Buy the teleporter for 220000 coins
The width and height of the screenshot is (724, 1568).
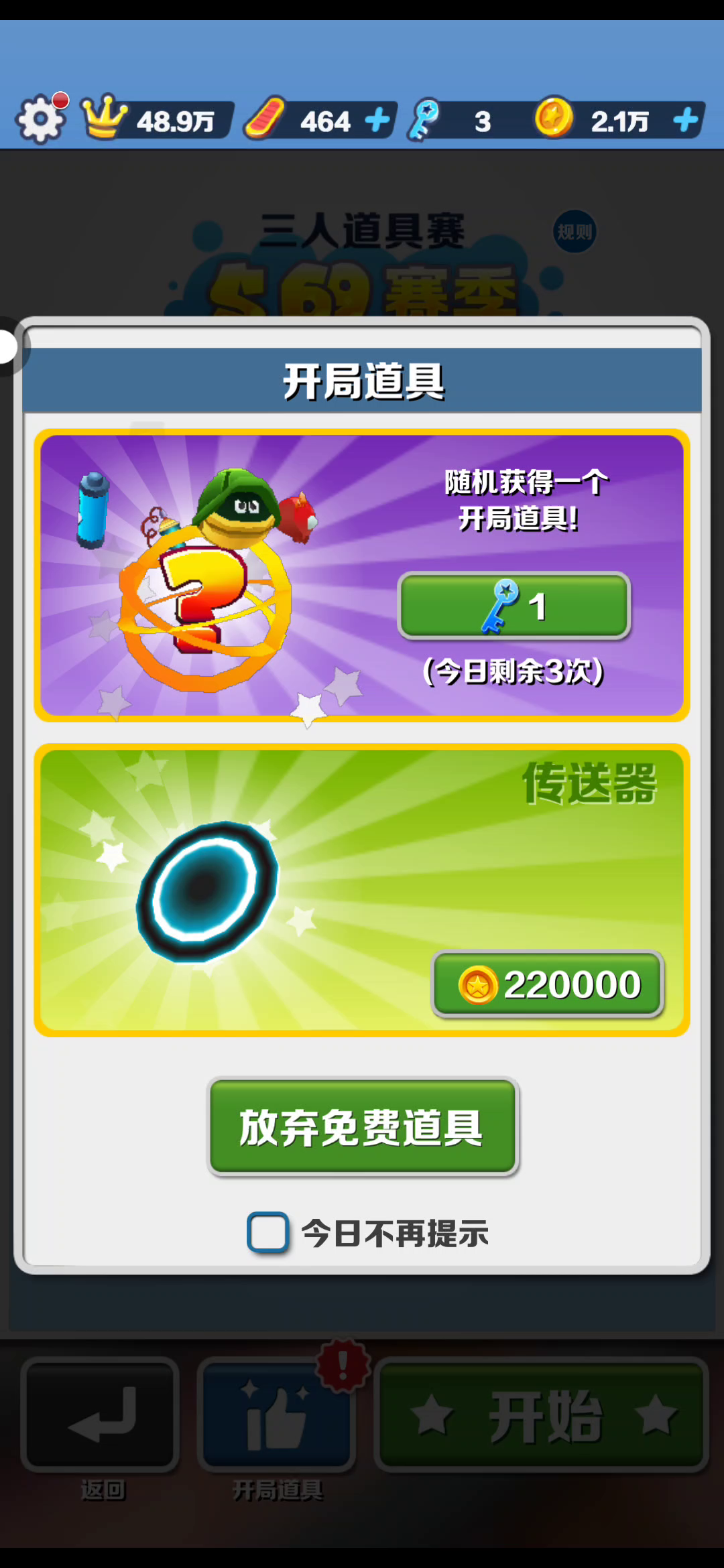tap(548, 984)
